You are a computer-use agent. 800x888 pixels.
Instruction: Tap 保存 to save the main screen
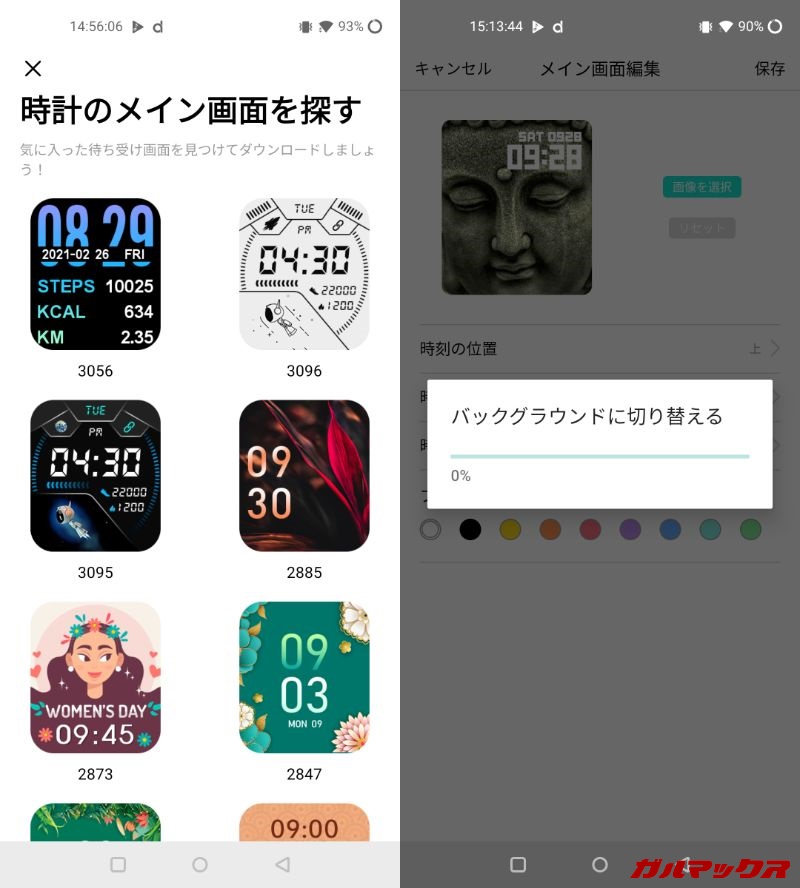pos(769,69)
